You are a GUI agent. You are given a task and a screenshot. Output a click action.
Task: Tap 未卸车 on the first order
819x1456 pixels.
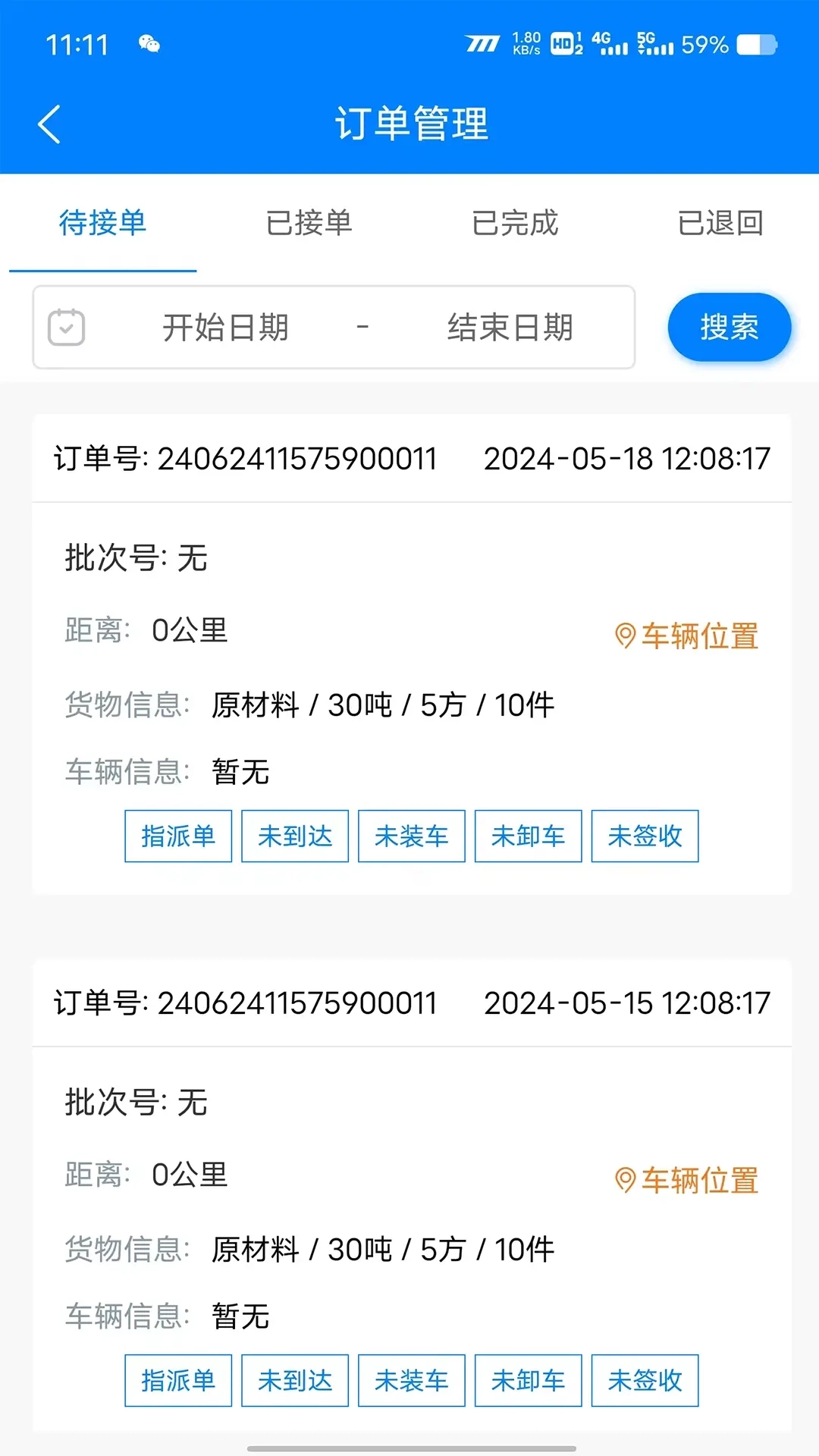click(528, 836)
